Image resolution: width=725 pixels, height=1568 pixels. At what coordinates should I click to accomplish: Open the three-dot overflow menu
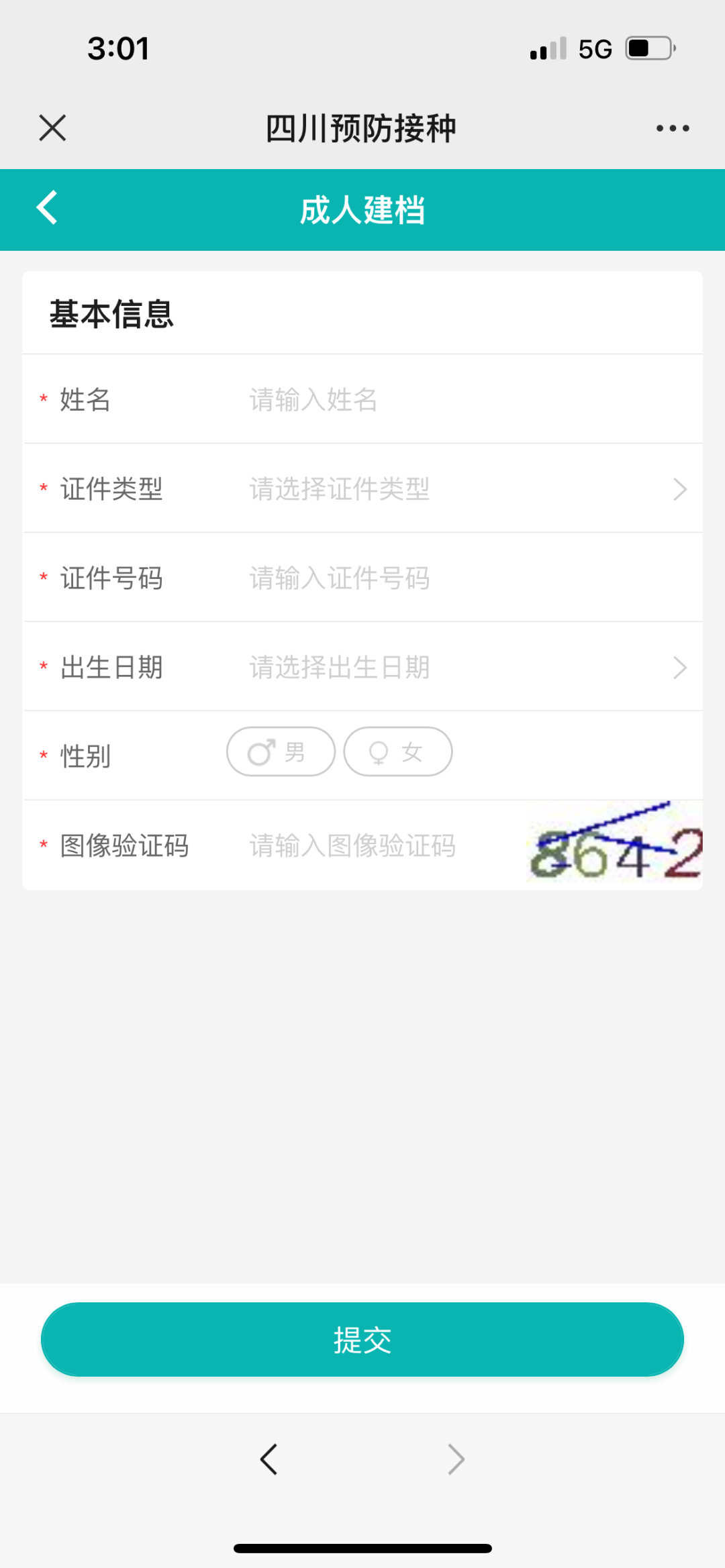coord(673,127)
